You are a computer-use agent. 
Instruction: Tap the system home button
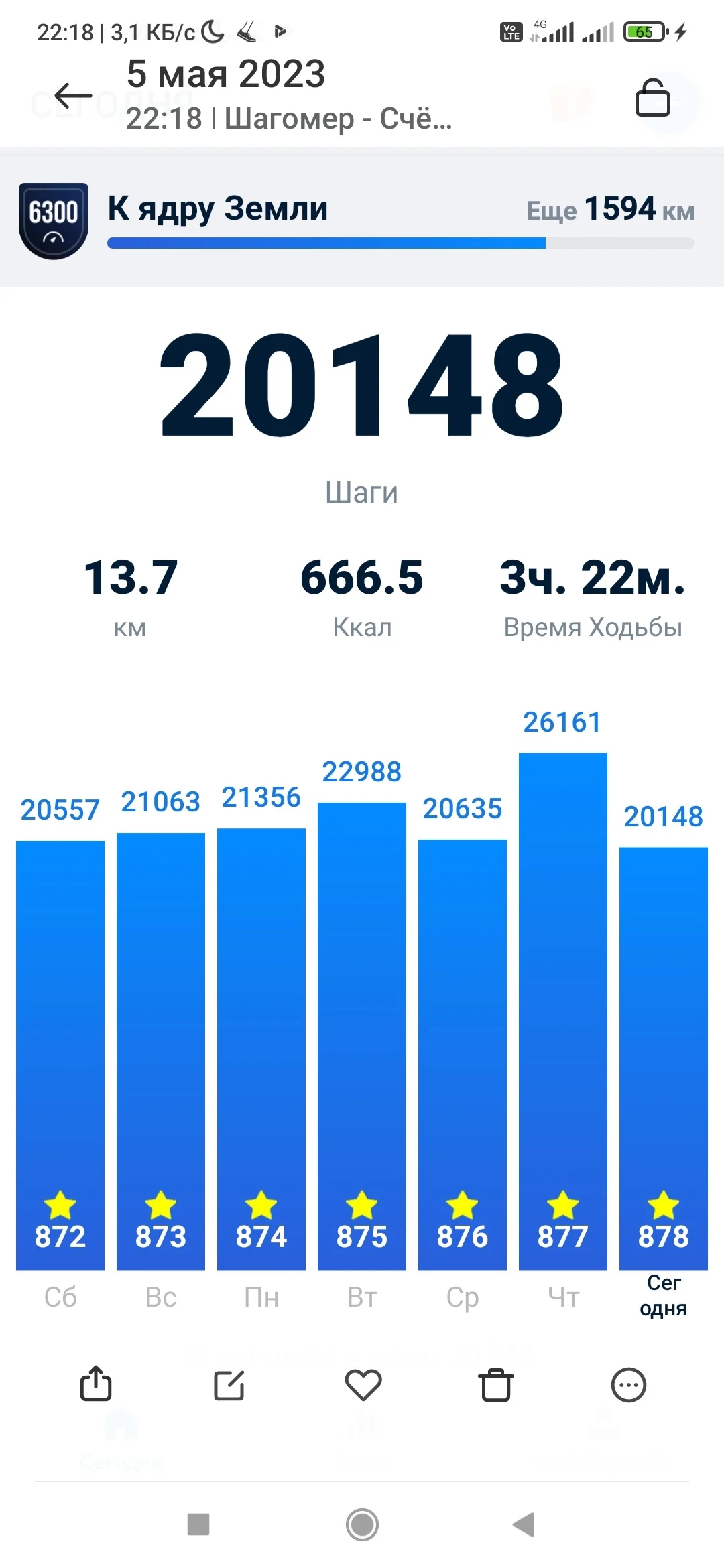click(x=362, y=1524)
